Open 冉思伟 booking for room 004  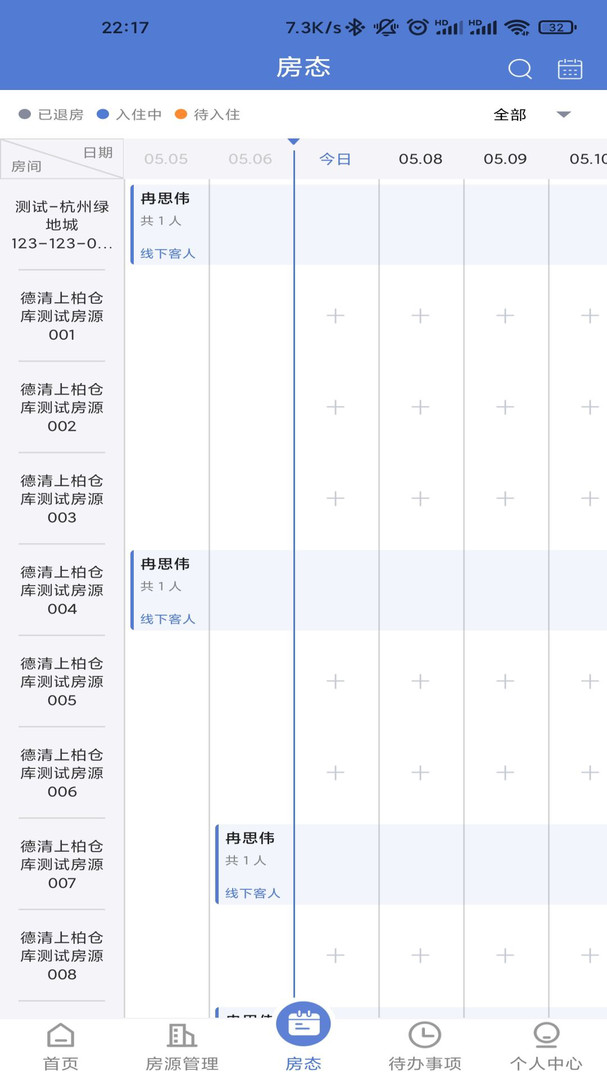tap(168, 590)
